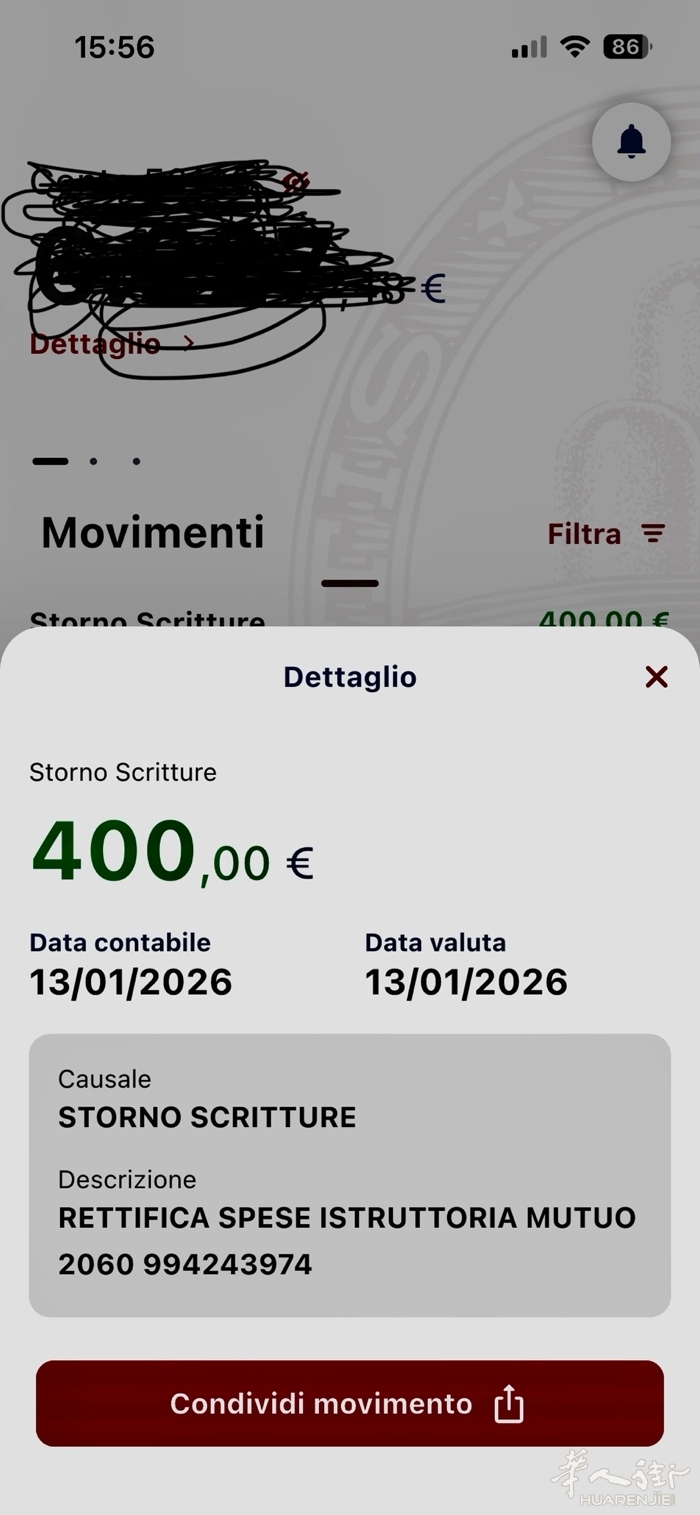Open the notifications bell
Screen dimensions: 700x1515
[631, 142]
